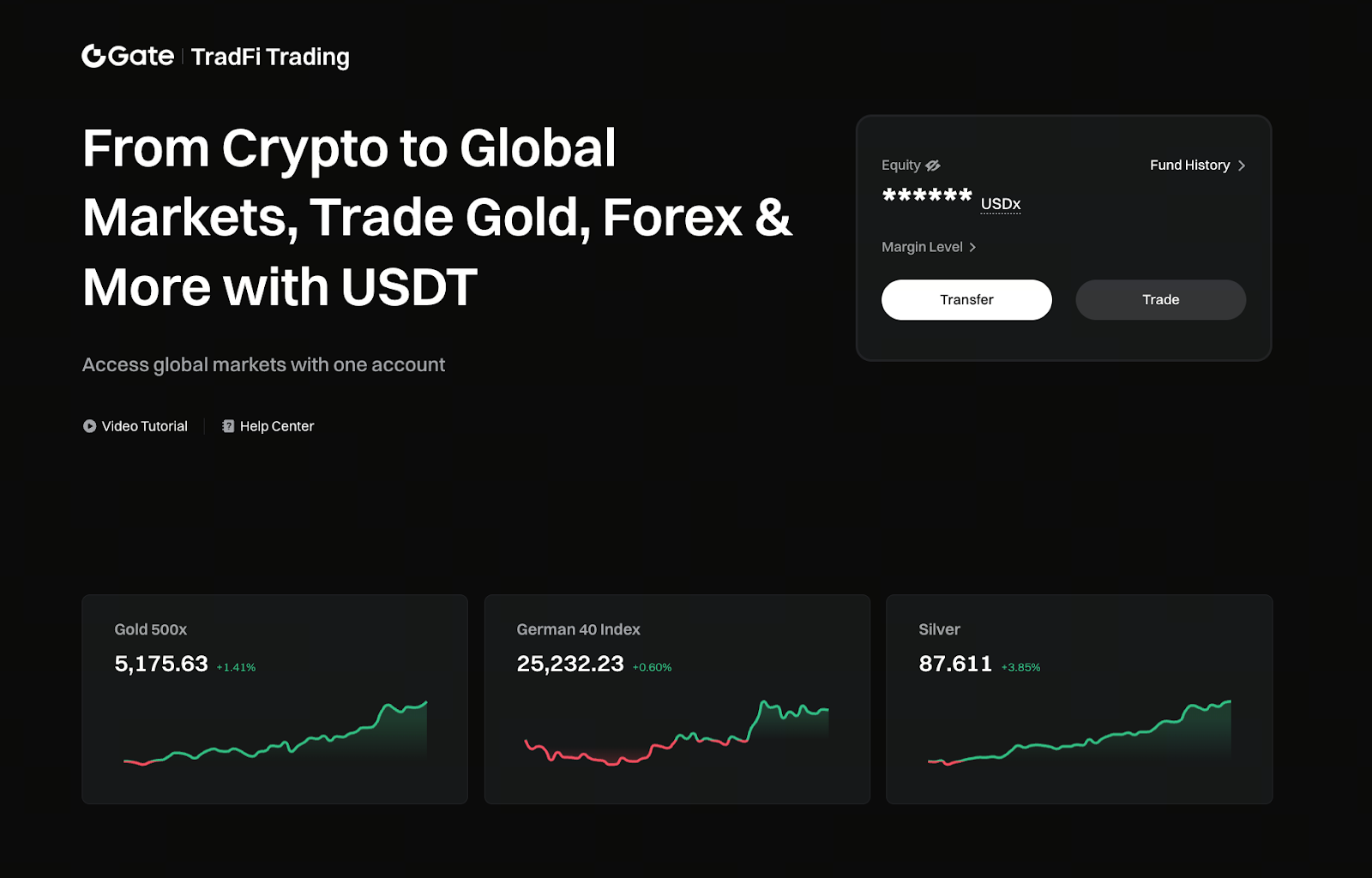Open Margin Level details
1372x878 pixels.
coord(929,247)
